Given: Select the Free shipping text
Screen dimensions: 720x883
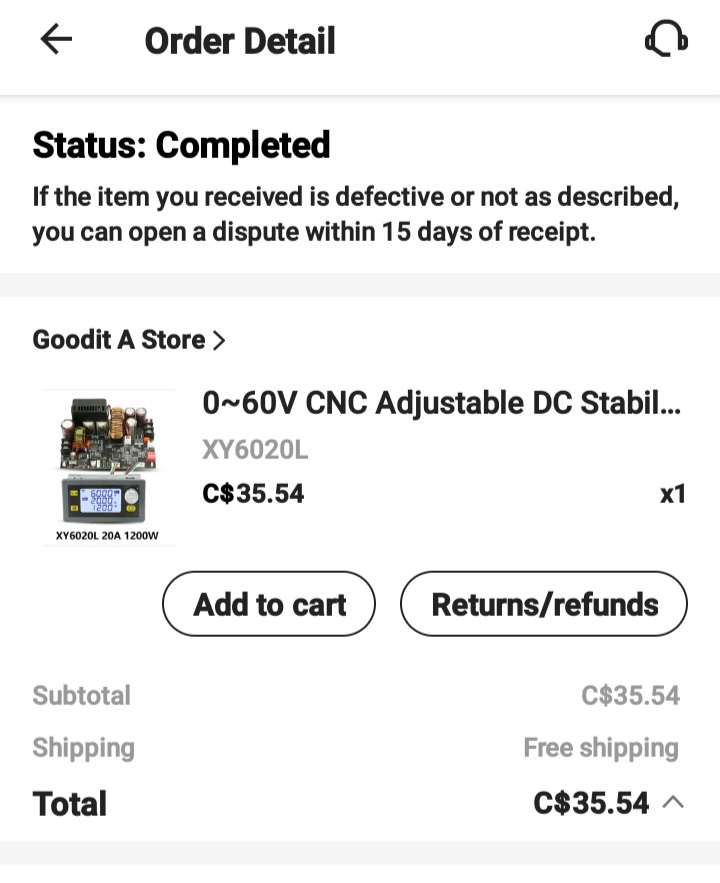Looking at the screenshot, I should [601, 747].
